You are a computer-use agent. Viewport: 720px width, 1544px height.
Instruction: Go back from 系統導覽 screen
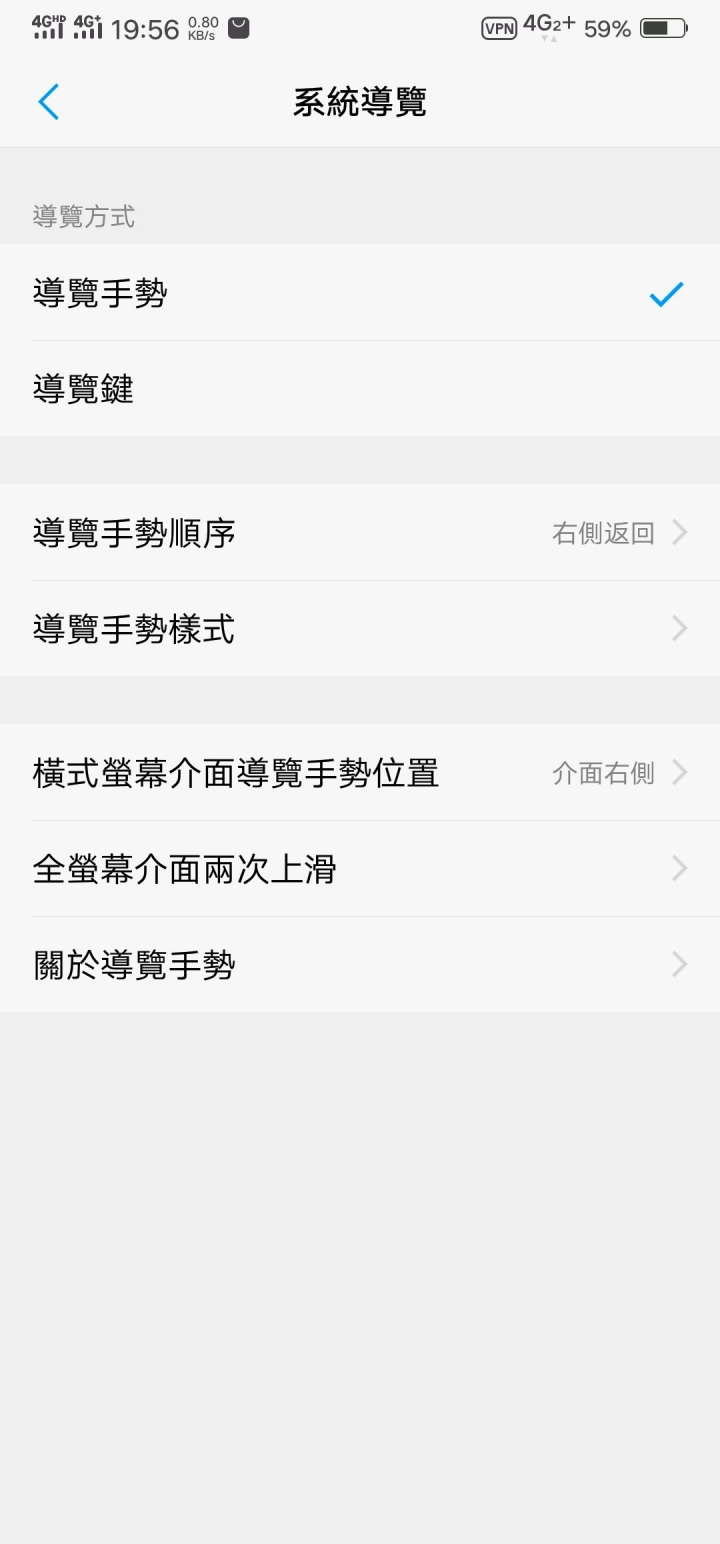(48, 102)
